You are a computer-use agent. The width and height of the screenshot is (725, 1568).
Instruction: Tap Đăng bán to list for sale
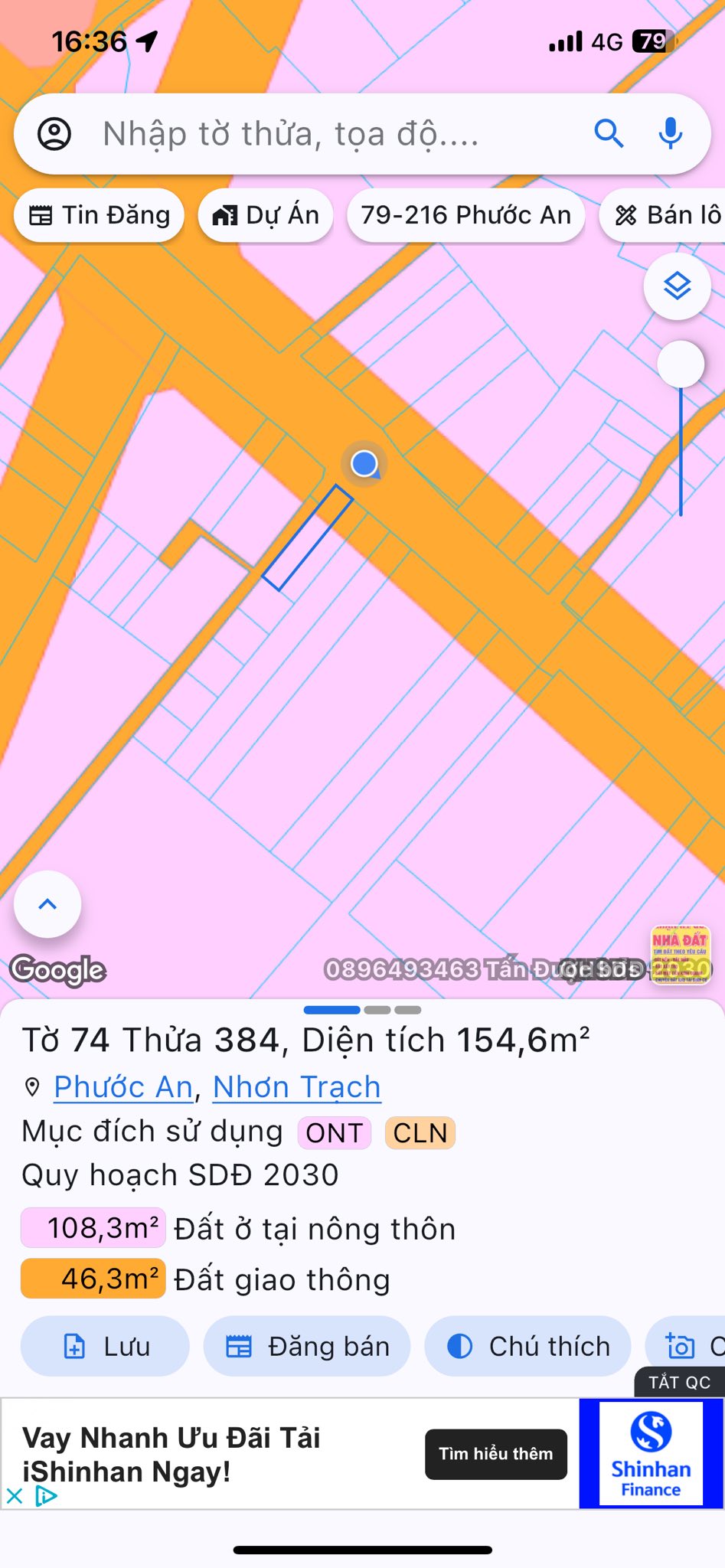307,1346
